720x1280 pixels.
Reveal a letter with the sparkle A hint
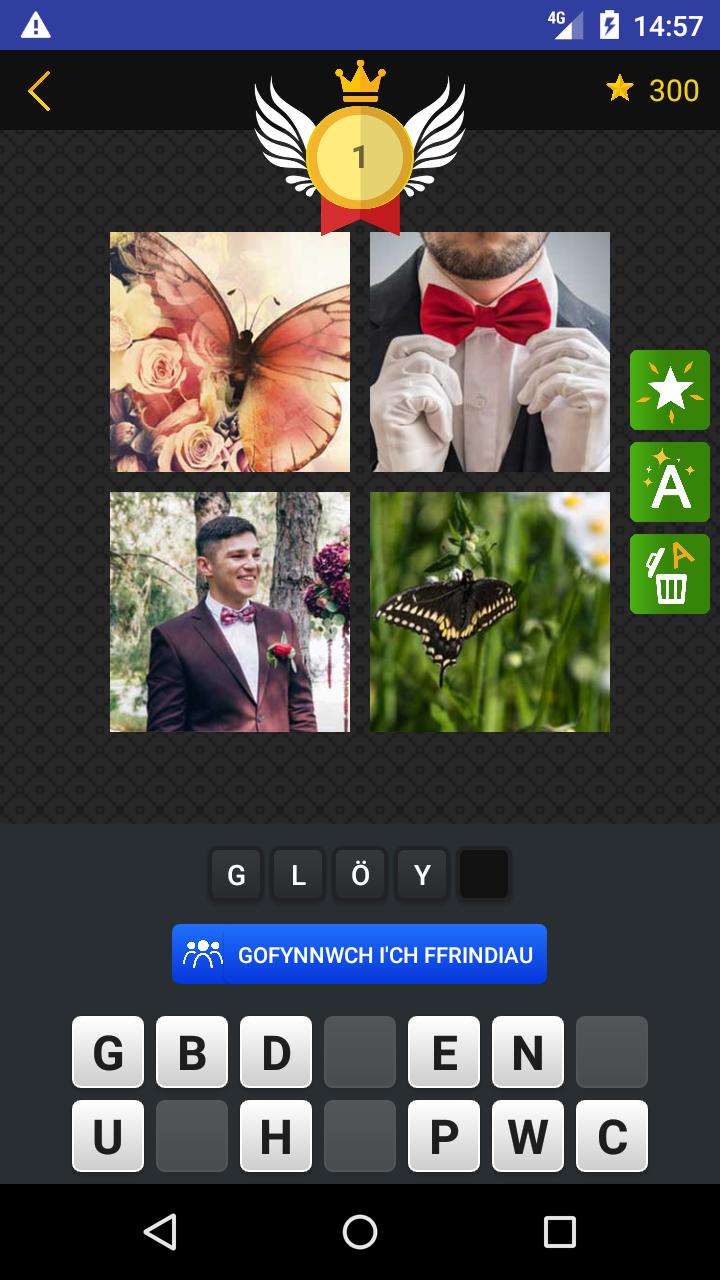click(x=669, y=482)
